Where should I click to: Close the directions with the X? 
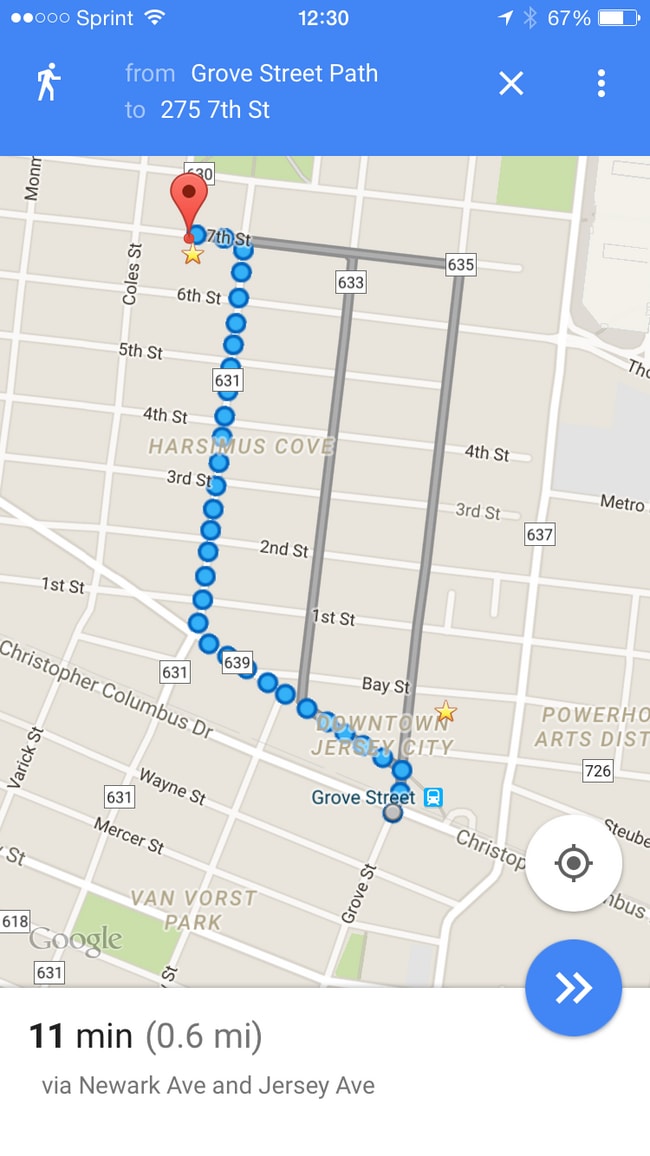click(511, 83)
